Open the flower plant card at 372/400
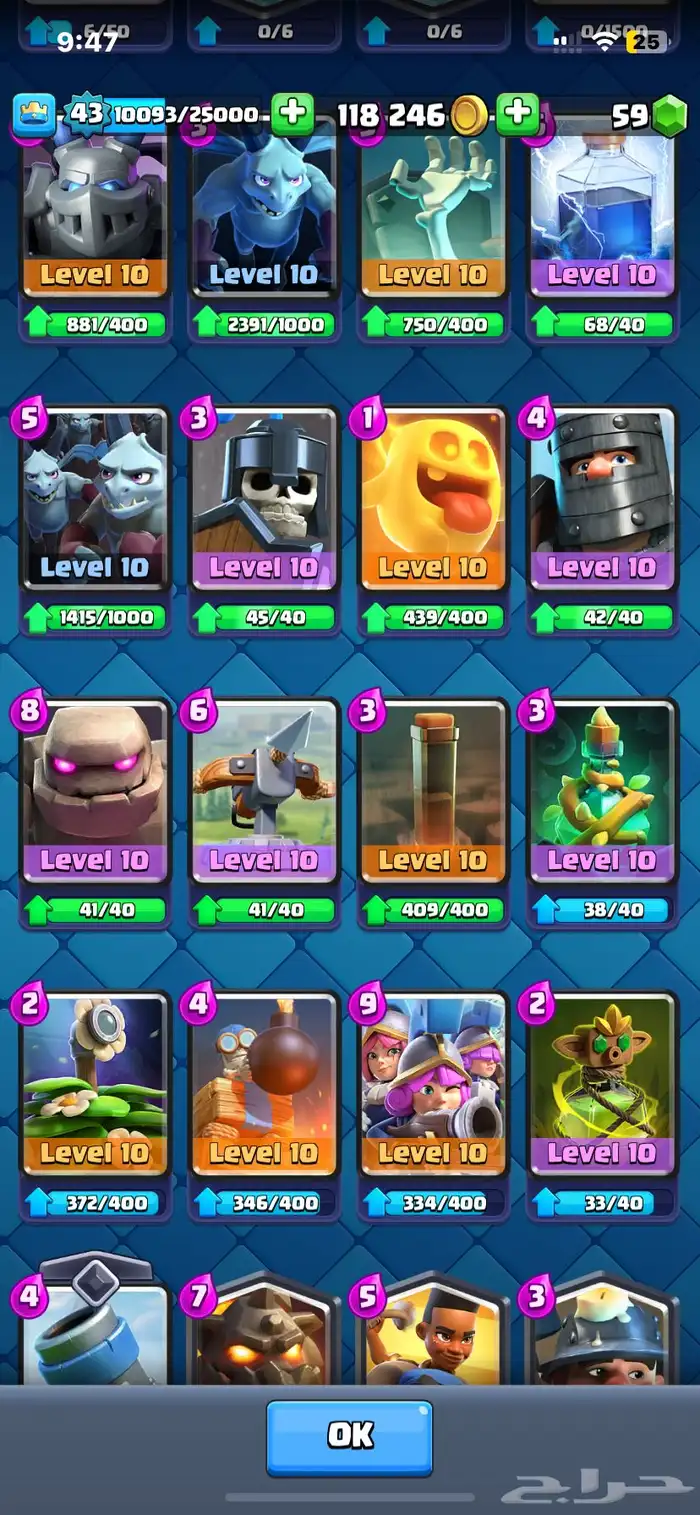The image size is (700, 1515). [x=95, y=1083]
